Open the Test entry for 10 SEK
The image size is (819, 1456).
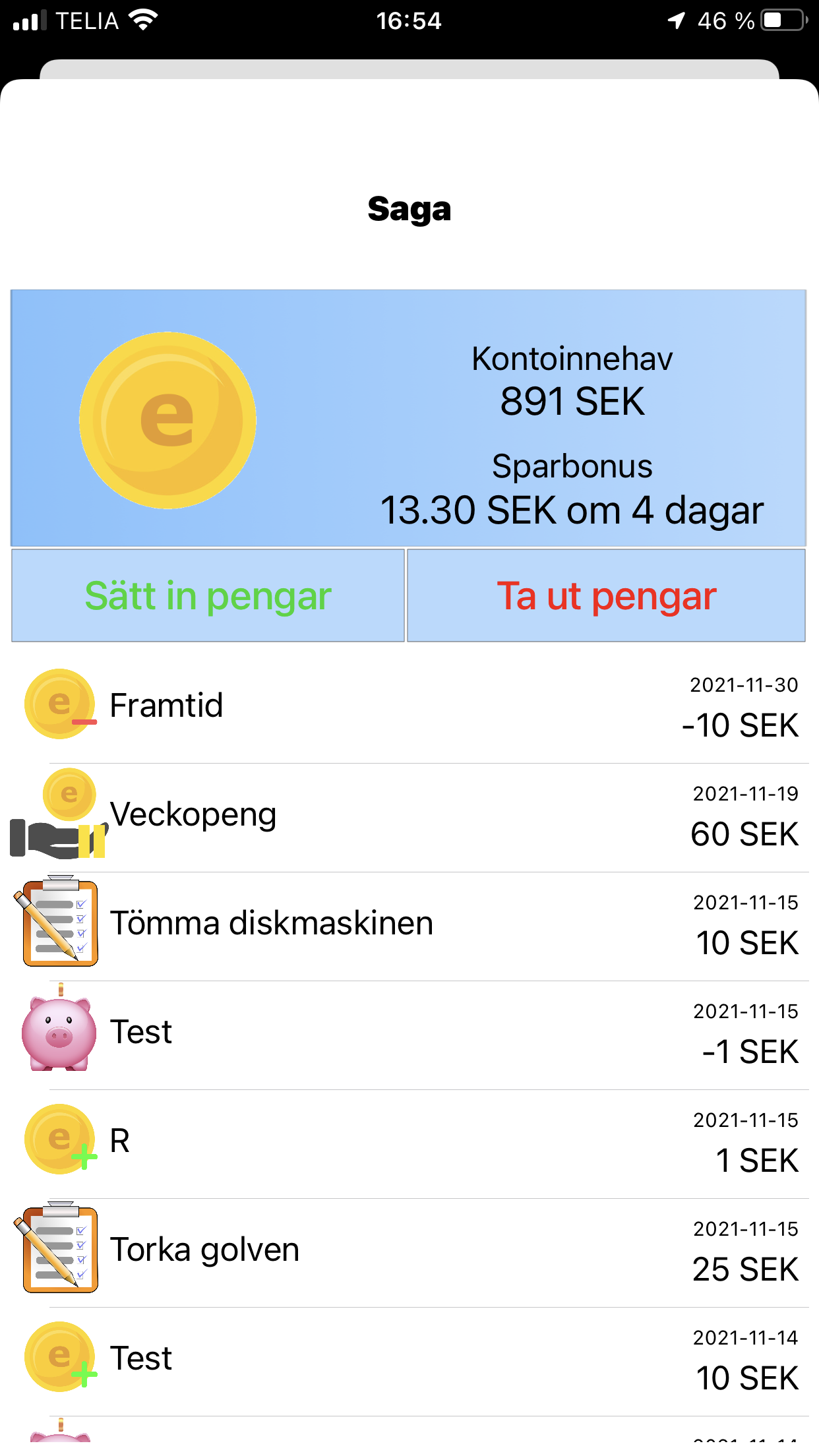pyautogui.click(x=409, y=1358)
